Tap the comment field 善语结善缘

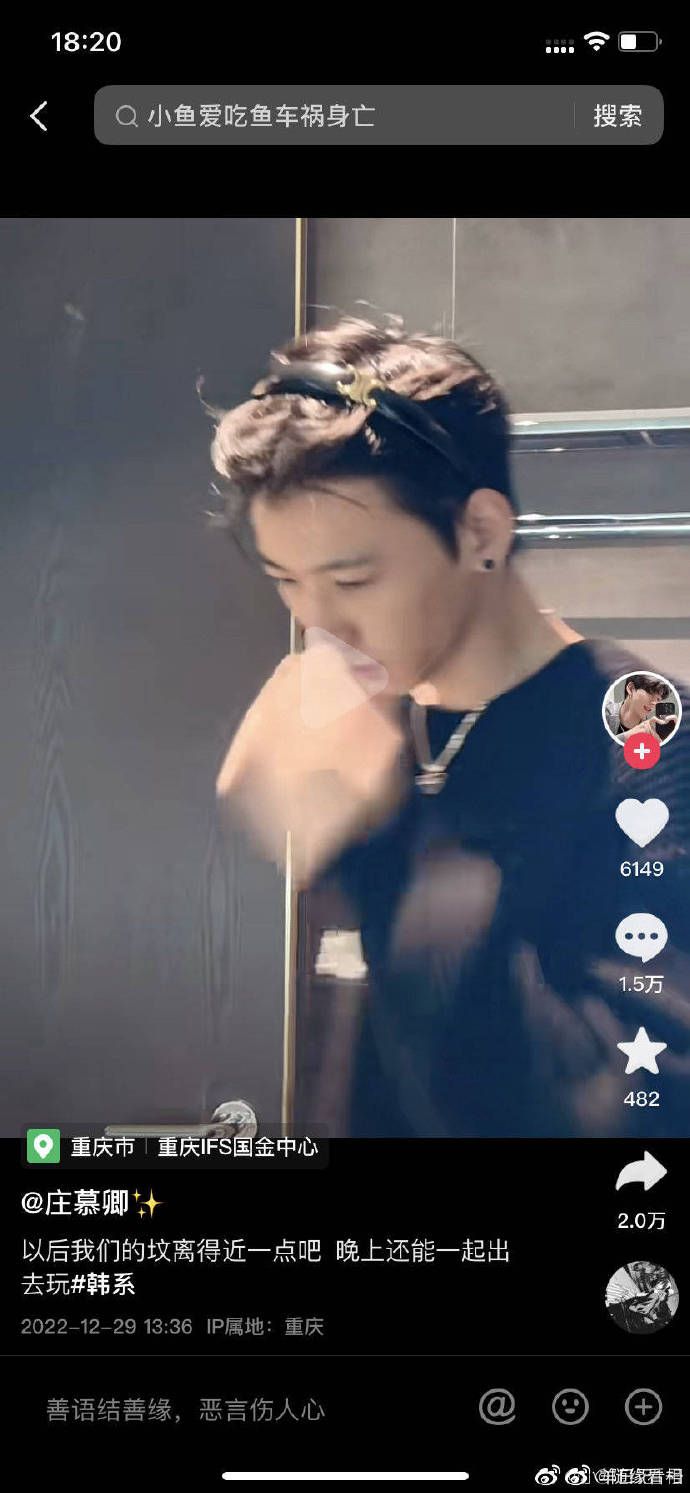click(x=185, y=1409)
